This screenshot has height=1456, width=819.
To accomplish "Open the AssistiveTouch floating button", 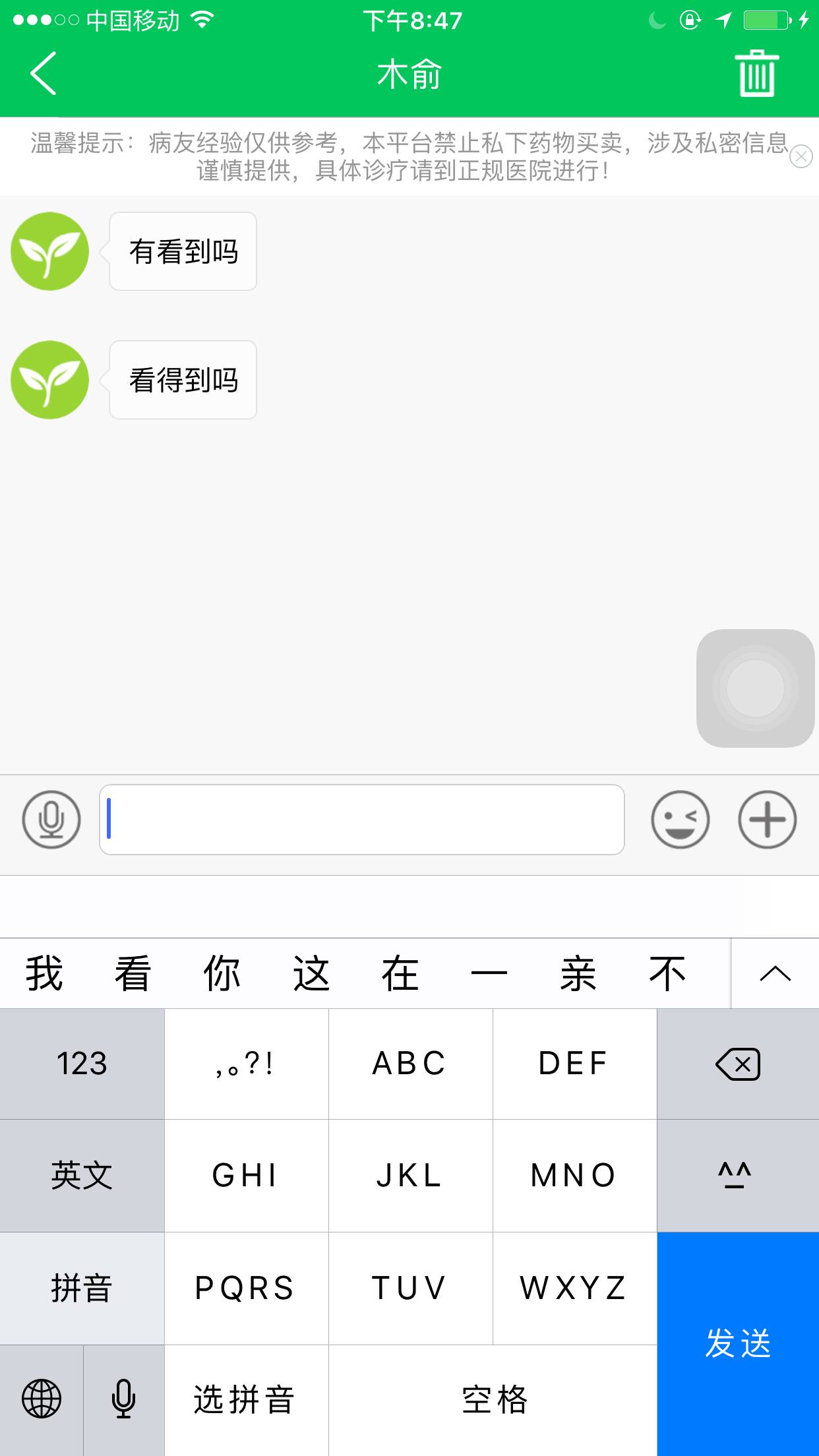I will (x=755, y=688).
